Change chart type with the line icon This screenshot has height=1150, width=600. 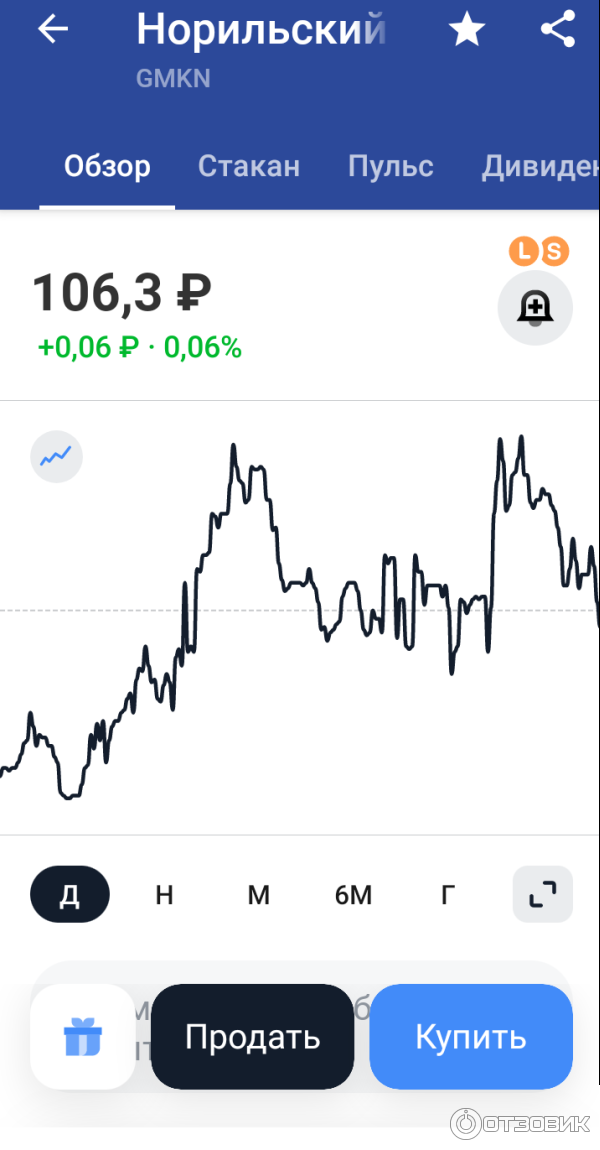tap(56, 457)
